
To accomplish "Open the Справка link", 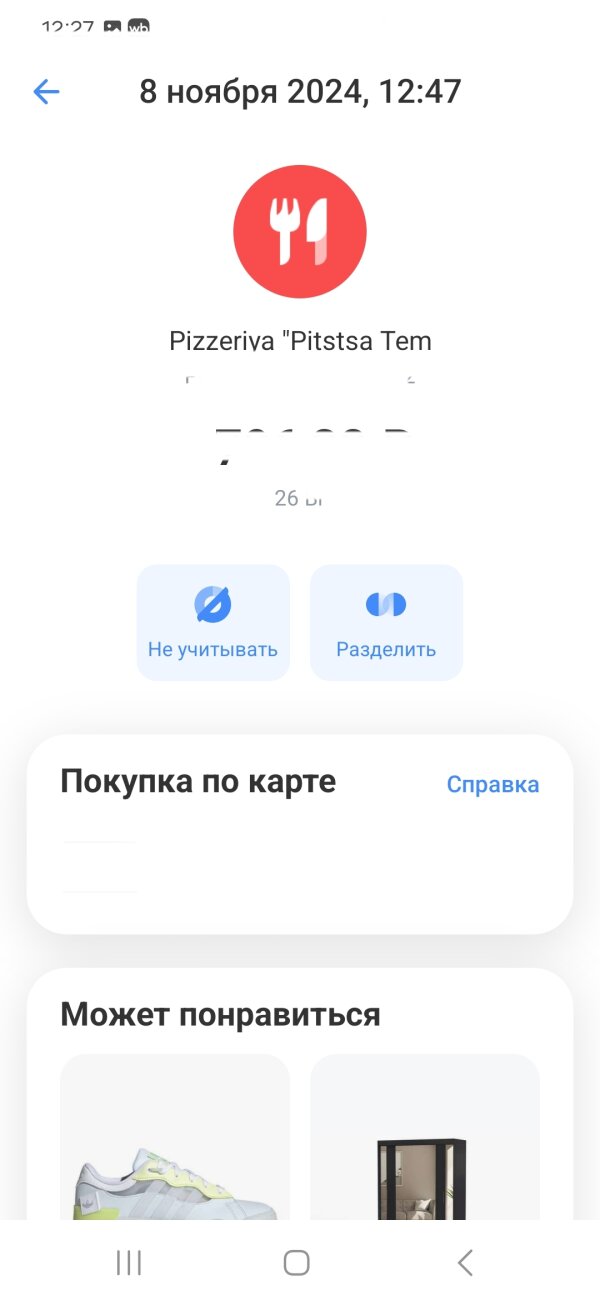I will 492,784.
